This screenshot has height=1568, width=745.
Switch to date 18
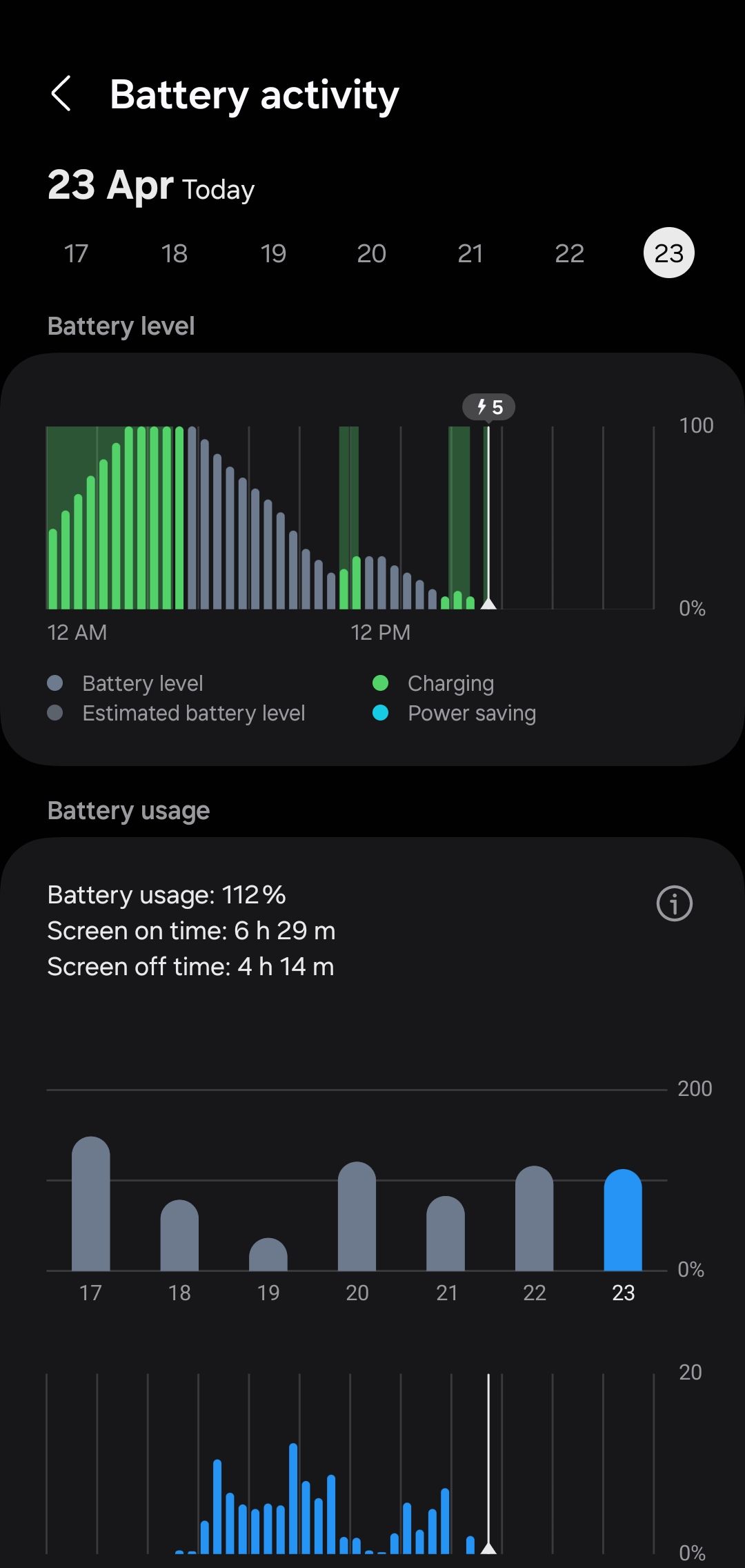click(x=175, y=253)
